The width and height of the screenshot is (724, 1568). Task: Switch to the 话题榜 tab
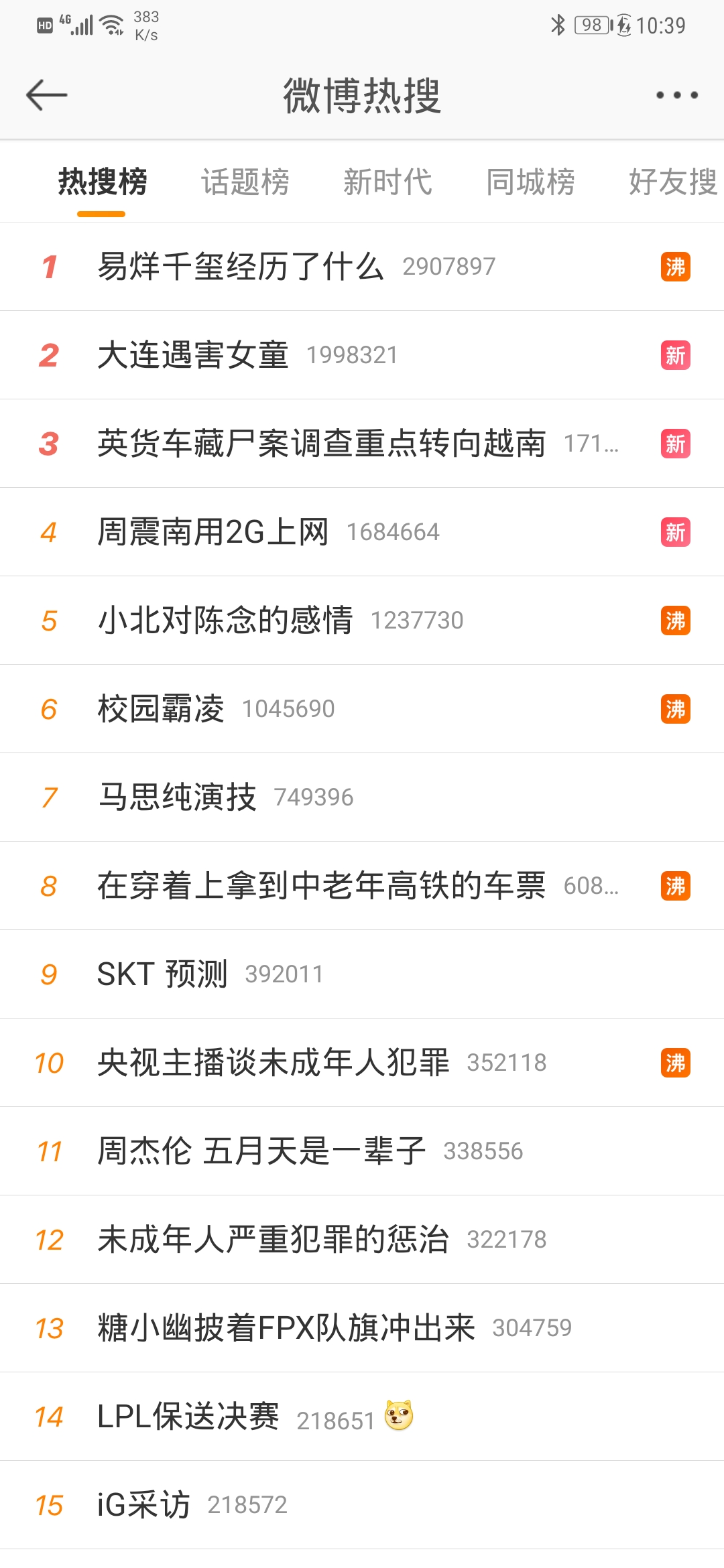click(x=245, y=182)
